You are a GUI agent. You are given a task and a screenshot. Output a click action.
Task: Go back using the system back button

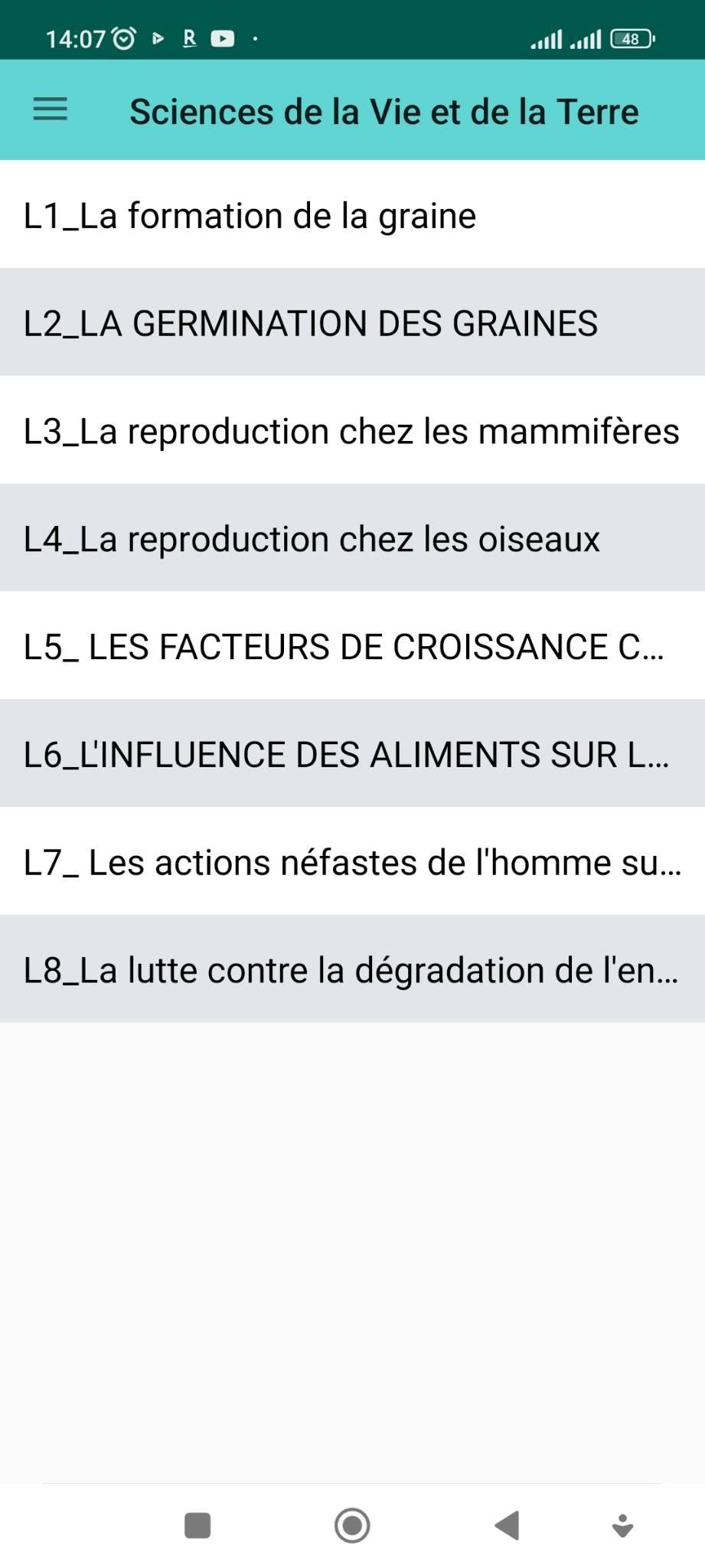(x=508, y=1526)
